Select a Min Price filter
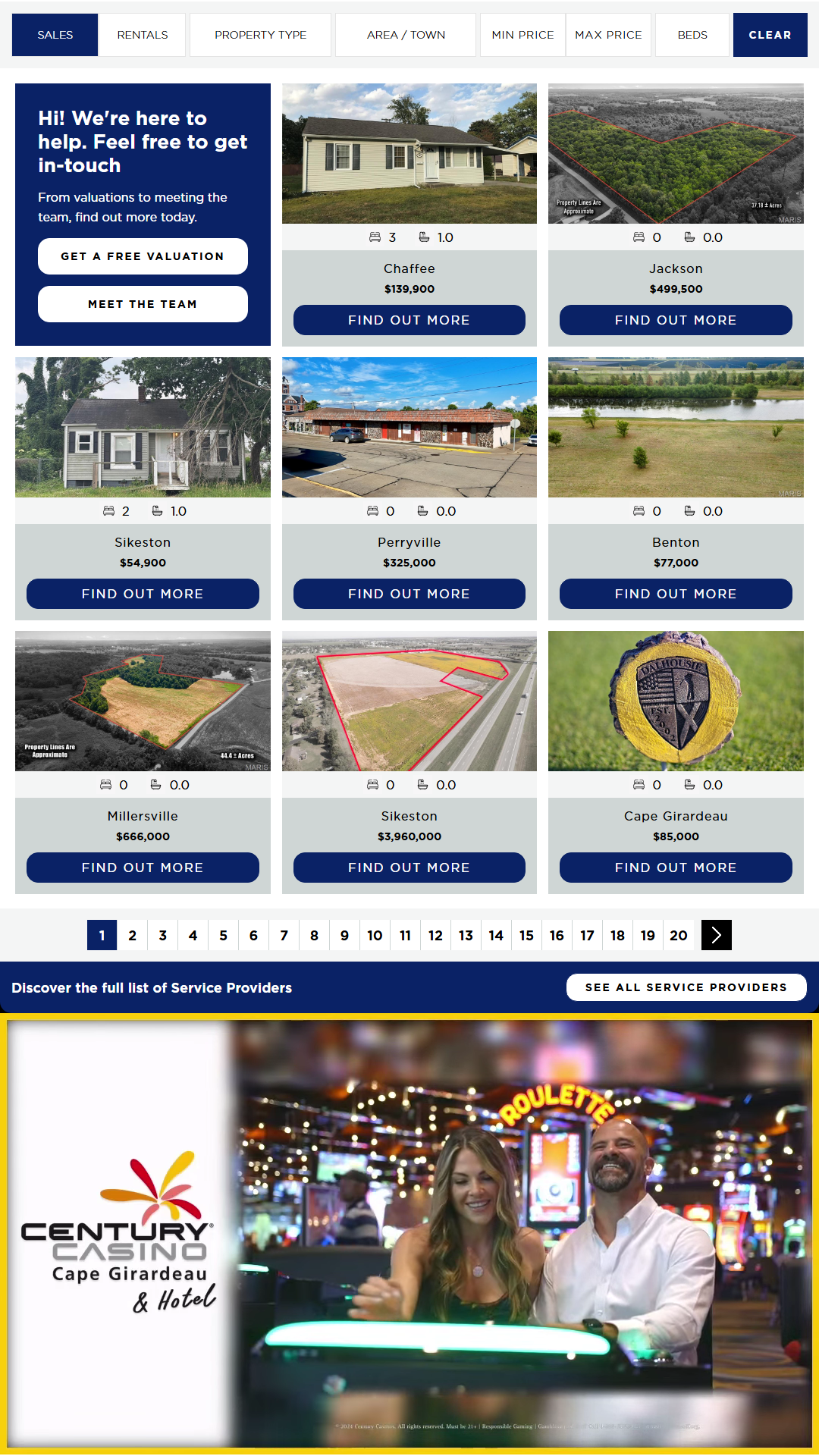This screenshot has width=819, height=1456. point(522,35)
